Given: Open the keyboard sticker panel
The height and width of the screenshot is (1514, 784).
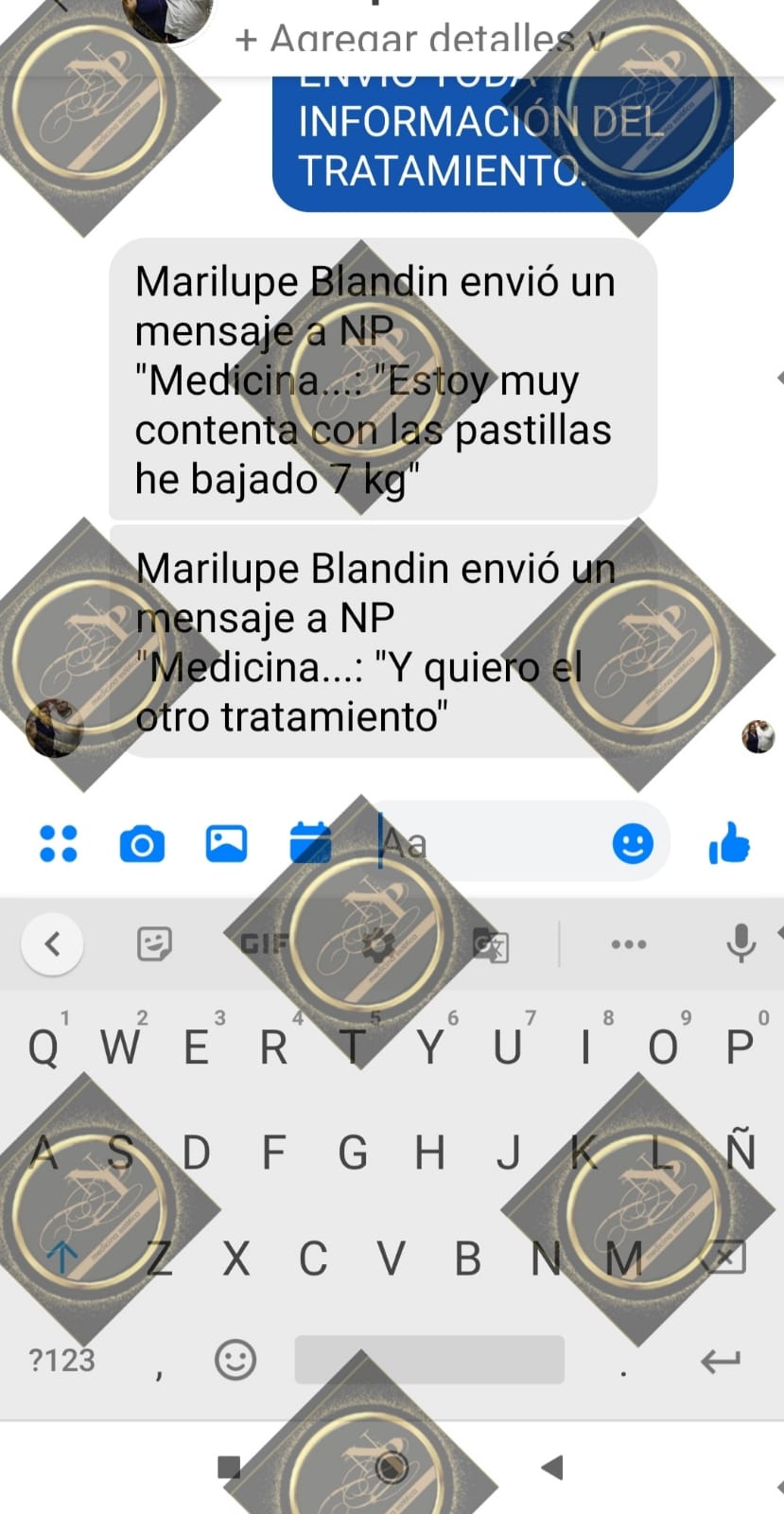Looking at the screenshot, I should coord(154,943).
